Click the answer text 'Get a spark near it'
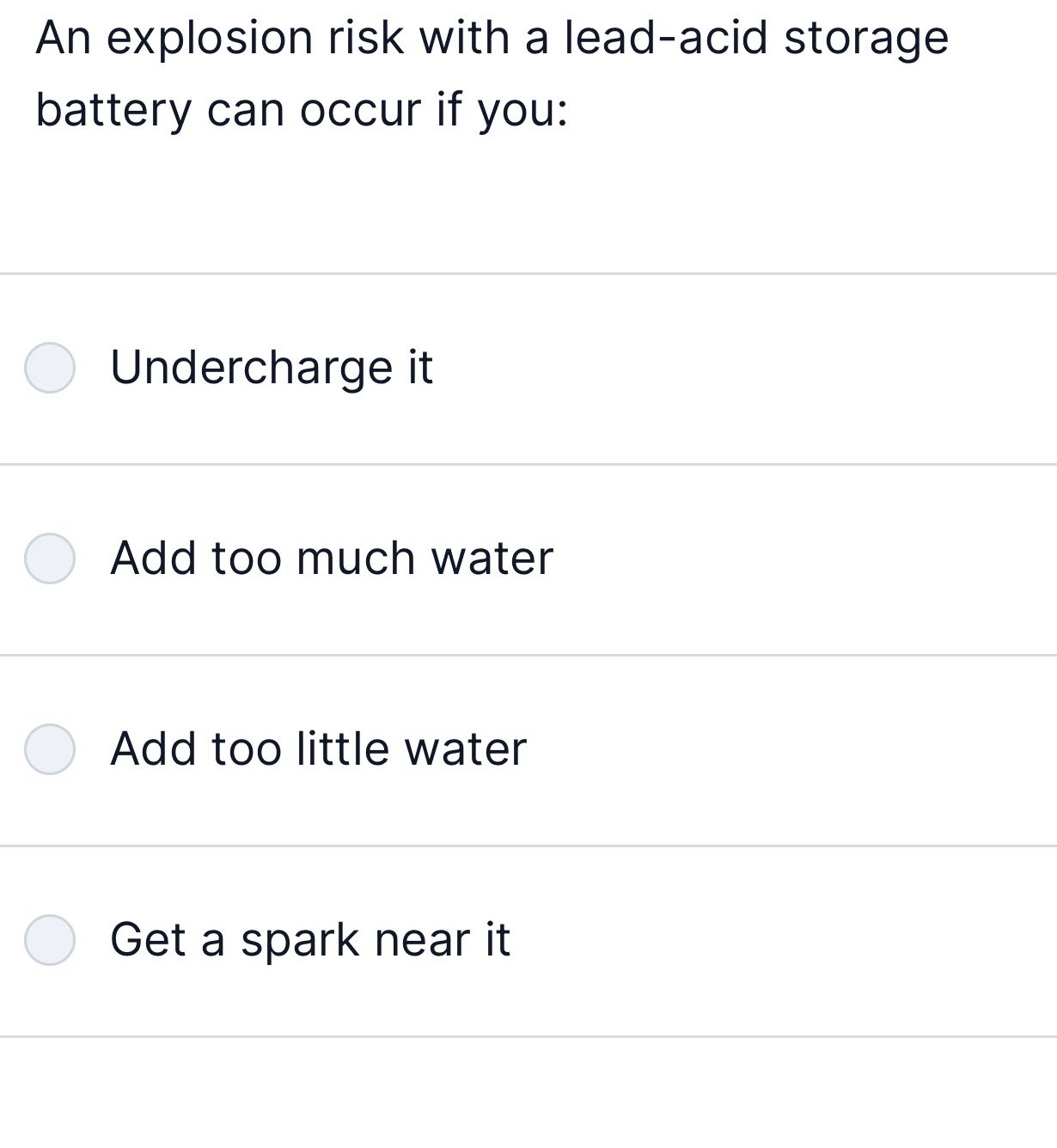The image size is (1057, 1148). 309,940
